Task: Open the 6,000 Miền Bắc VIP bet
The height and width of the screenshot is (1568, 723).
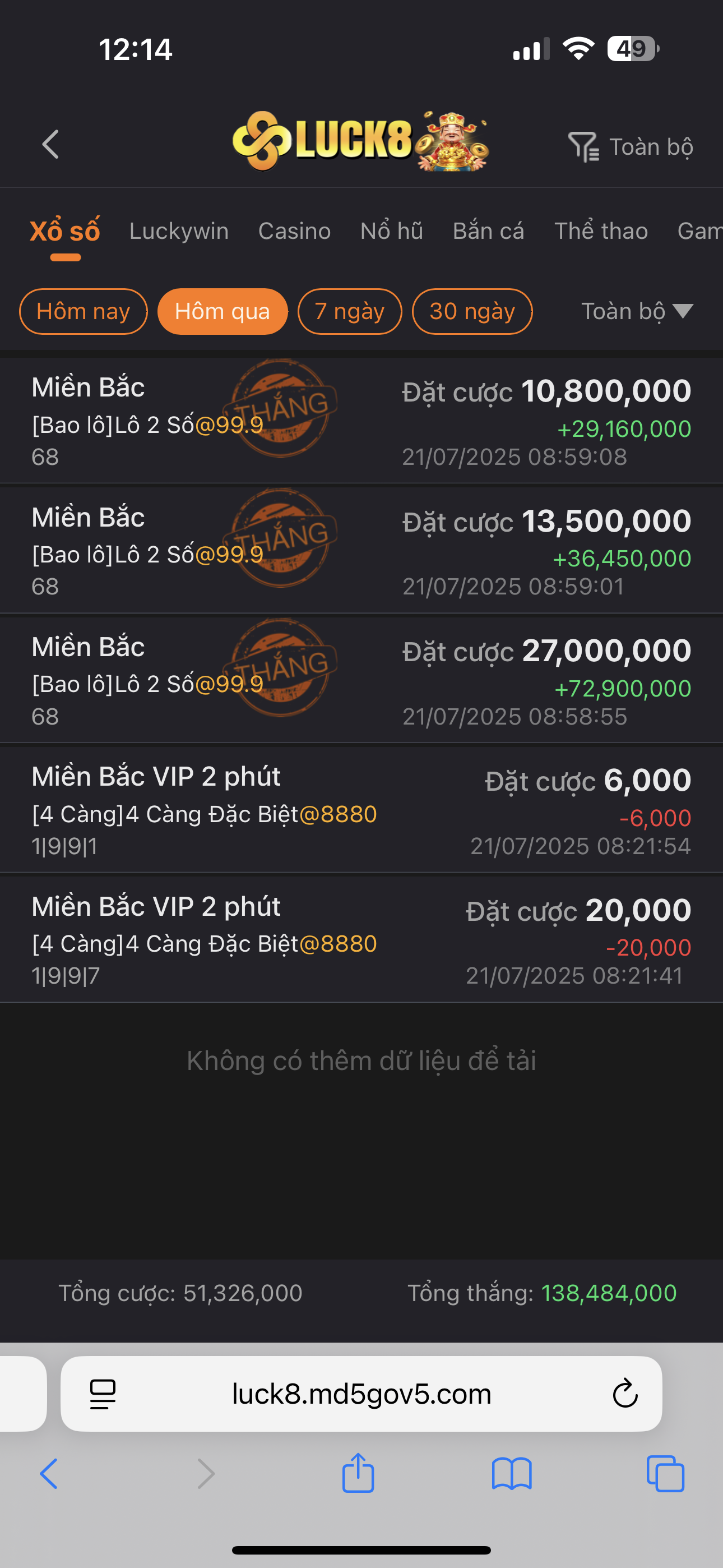Action: (361, 810)
